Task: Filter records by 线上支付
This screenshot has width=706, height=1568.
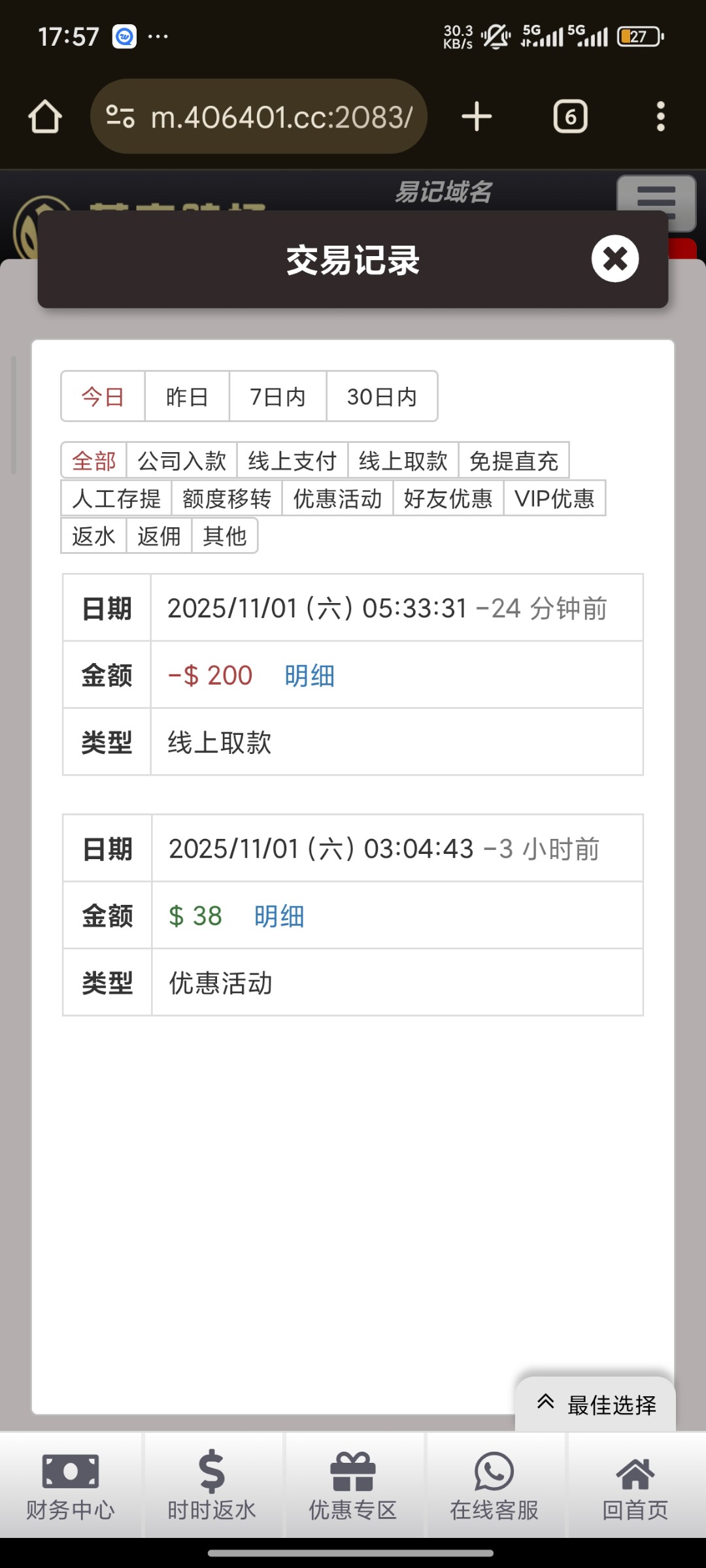Action: [292, 461]
